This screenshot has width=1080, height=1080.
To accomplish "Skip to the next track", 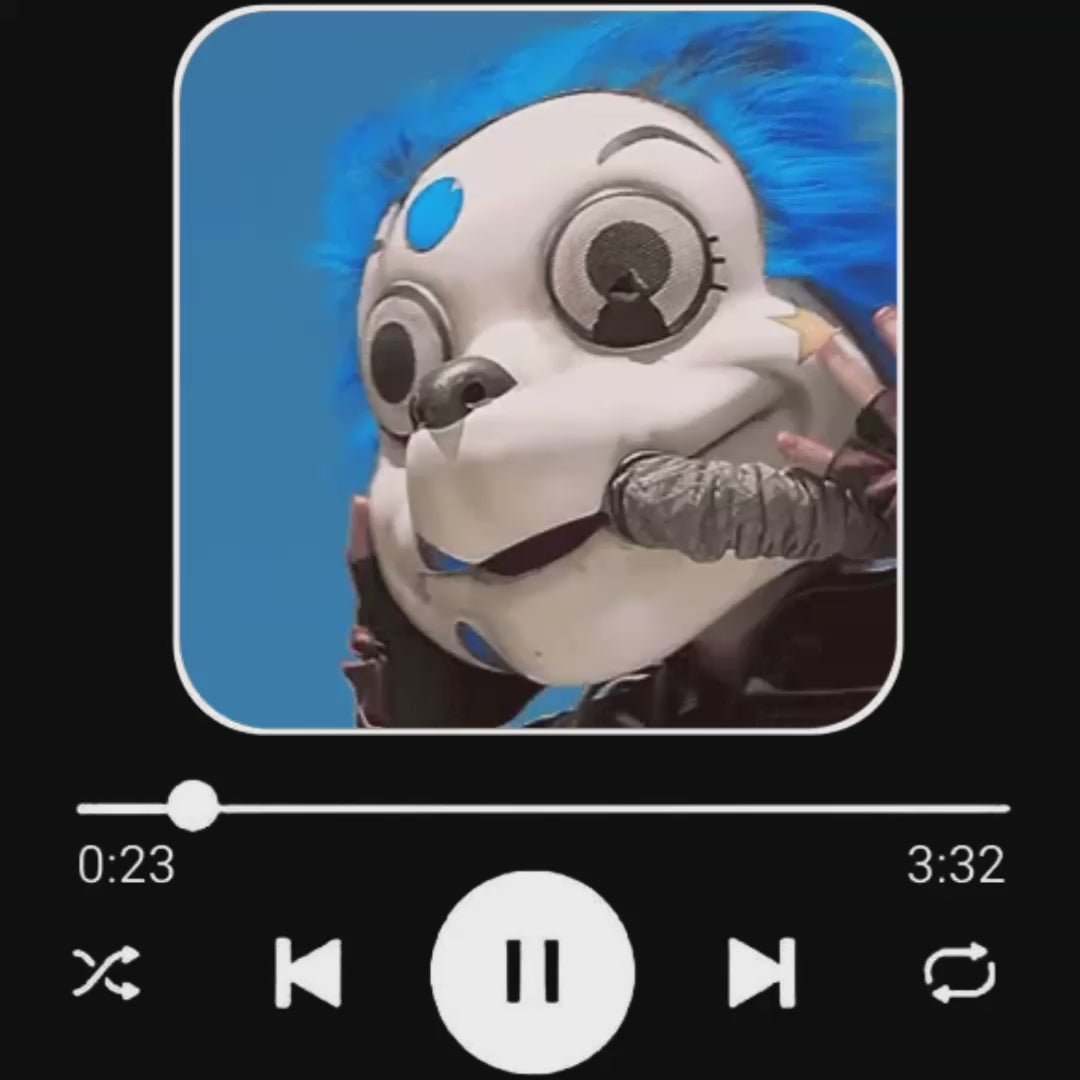I will pos(762,972).
